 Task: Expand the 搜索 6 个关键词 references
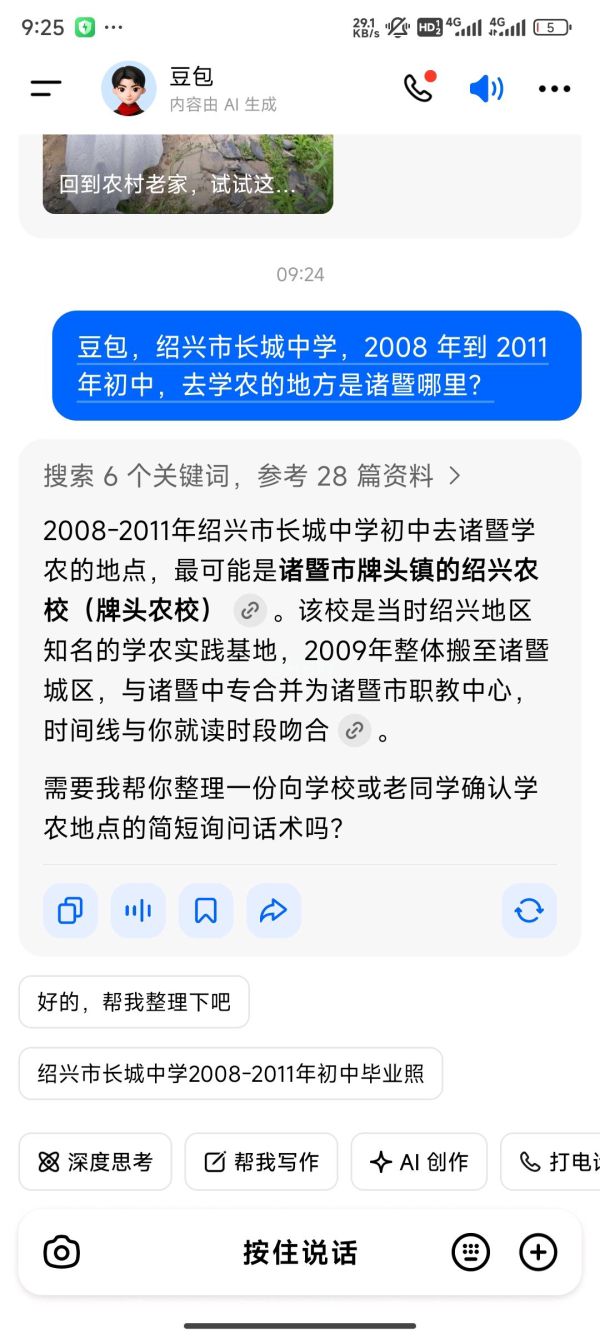point(252,476)
